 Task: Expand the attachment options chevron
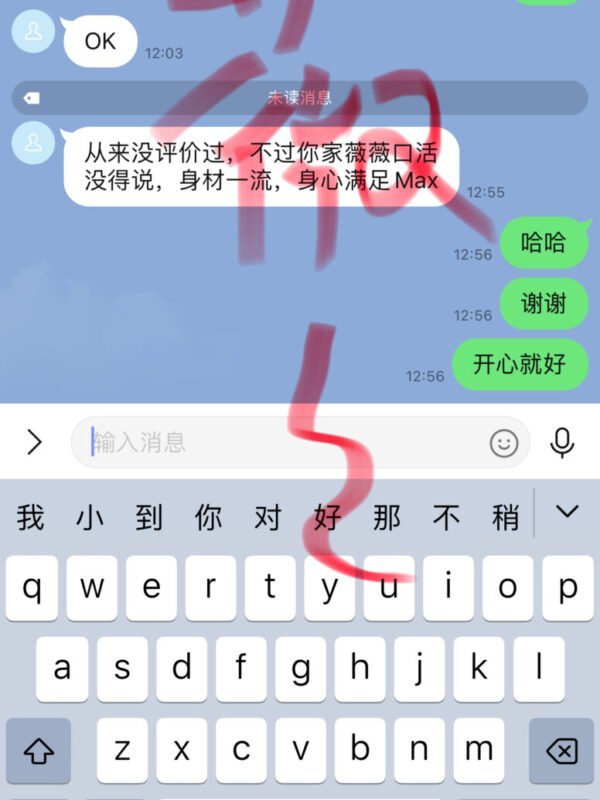[35, 442]
